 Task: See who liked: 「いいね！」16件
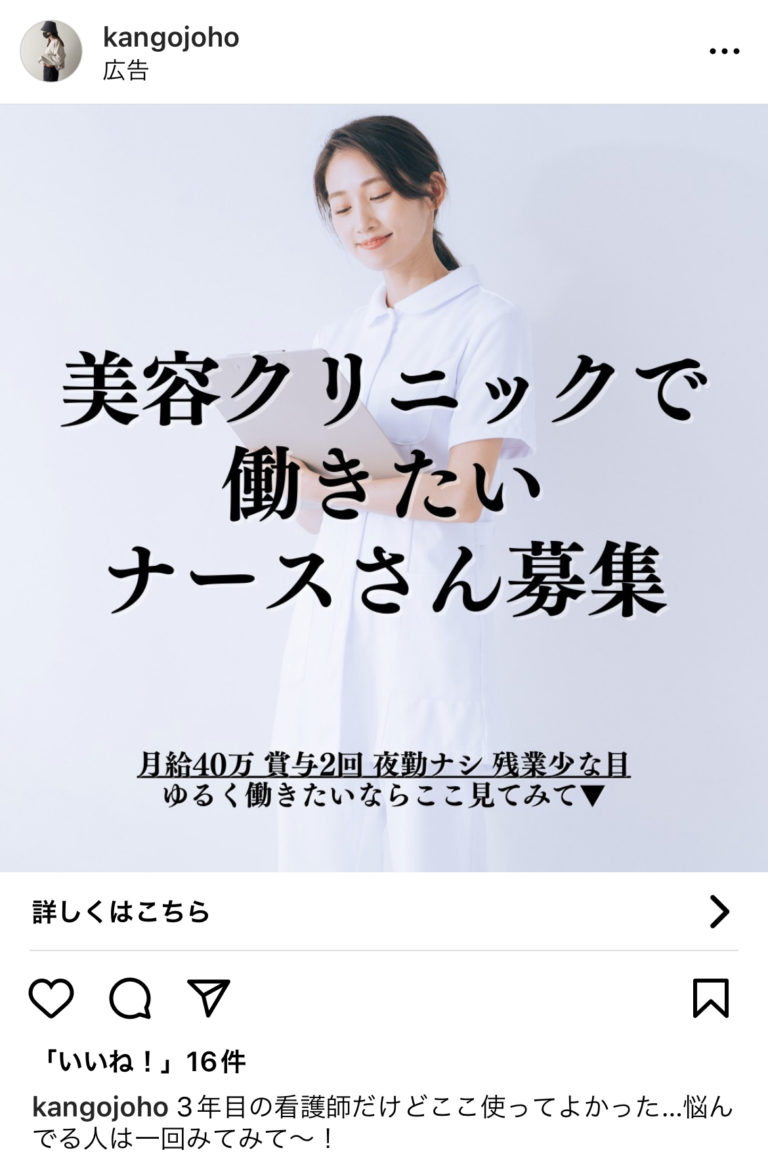(x=139, y=1061)
